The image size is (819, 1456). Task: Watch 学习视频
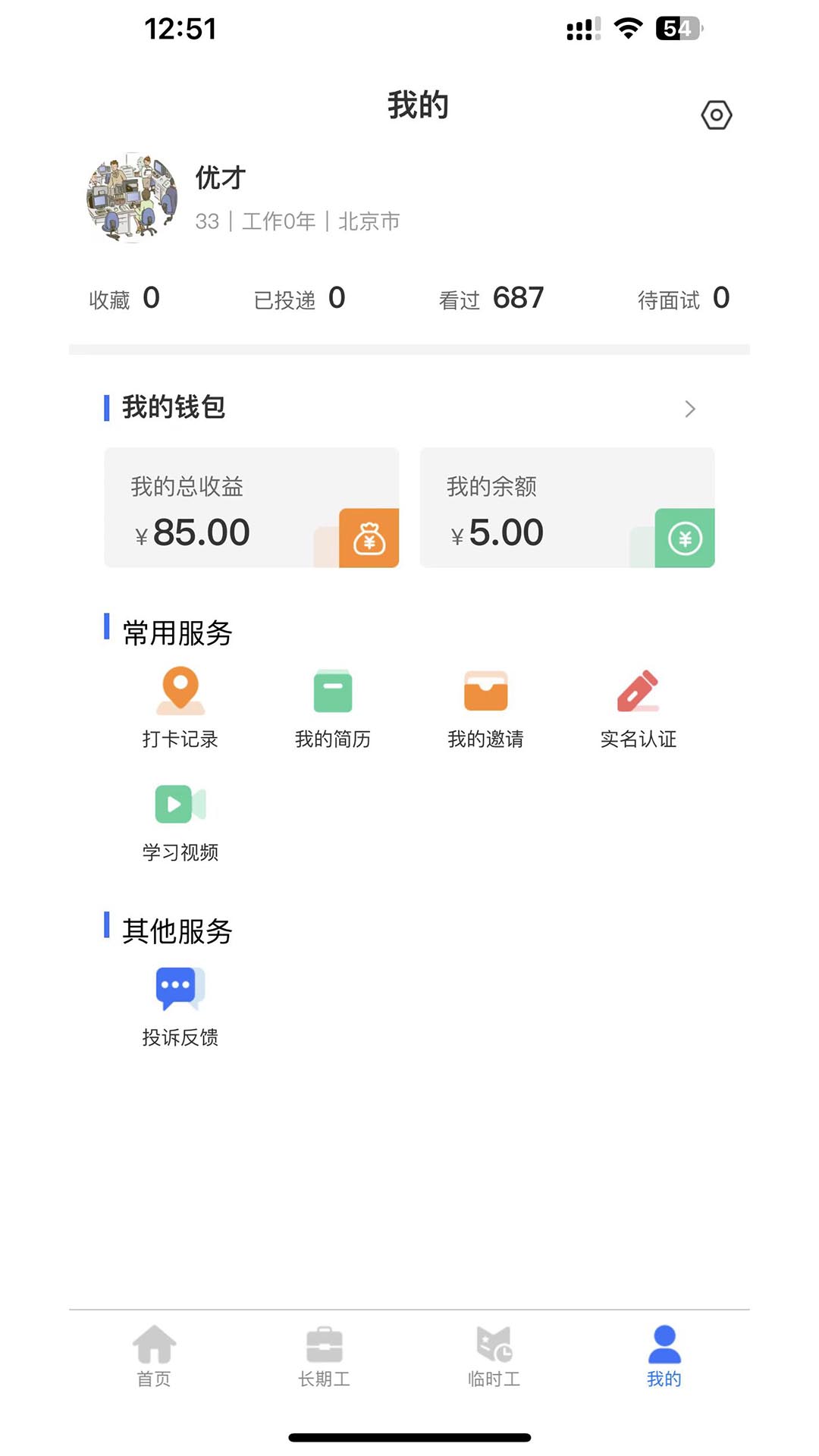(x=180, y=821)
